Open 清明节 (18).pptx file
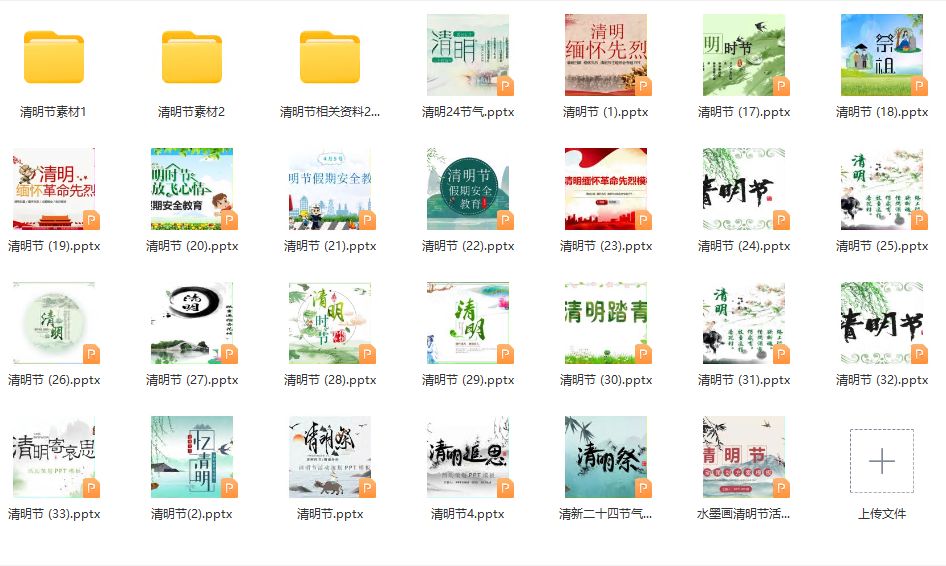Viewport: 946px width, 566px height. [x=882, y=55]
